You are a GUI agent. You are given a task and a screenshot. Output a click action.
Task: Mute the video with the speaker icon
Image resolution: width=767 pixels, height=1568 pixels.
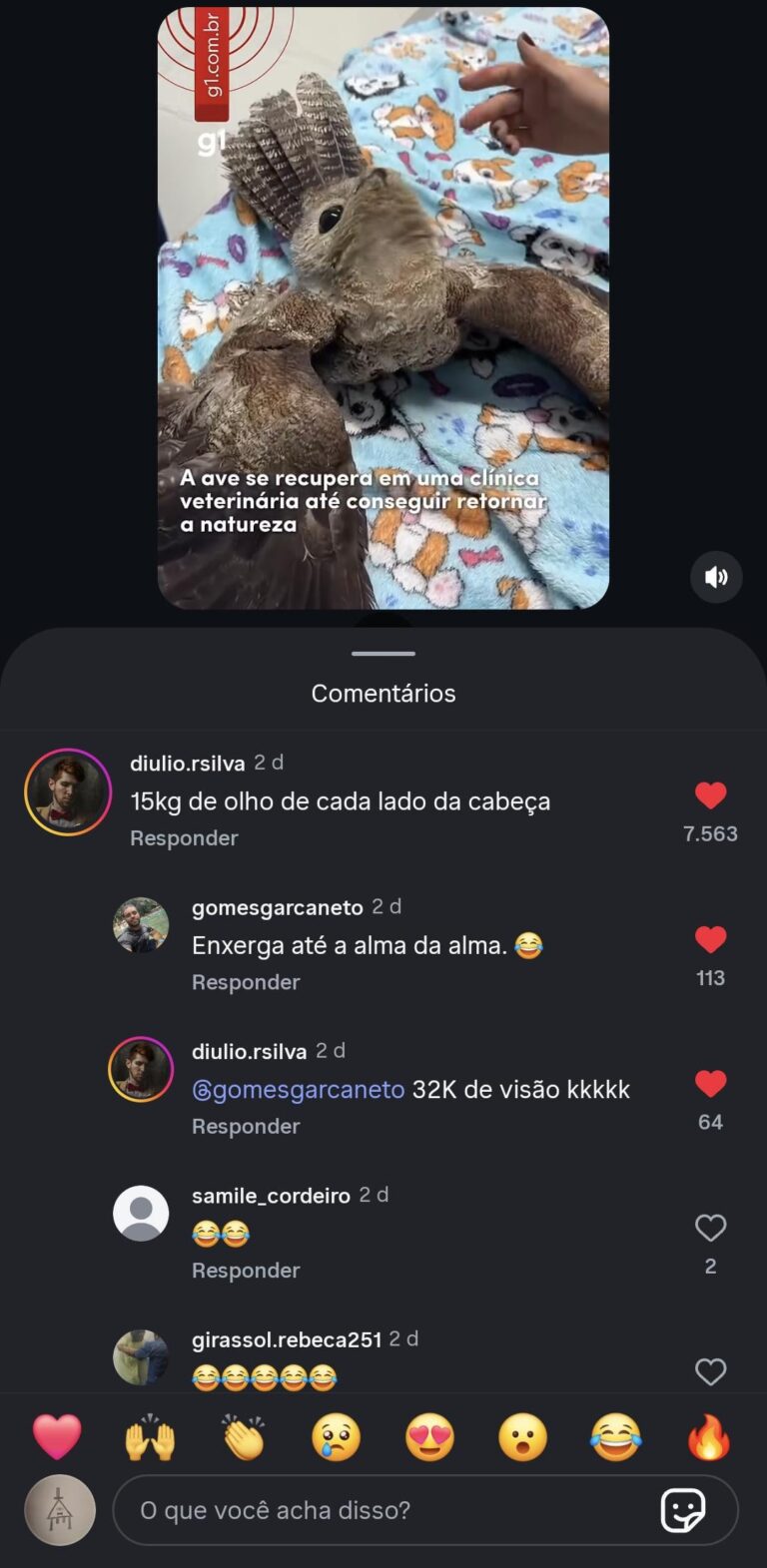pos(716,577)
